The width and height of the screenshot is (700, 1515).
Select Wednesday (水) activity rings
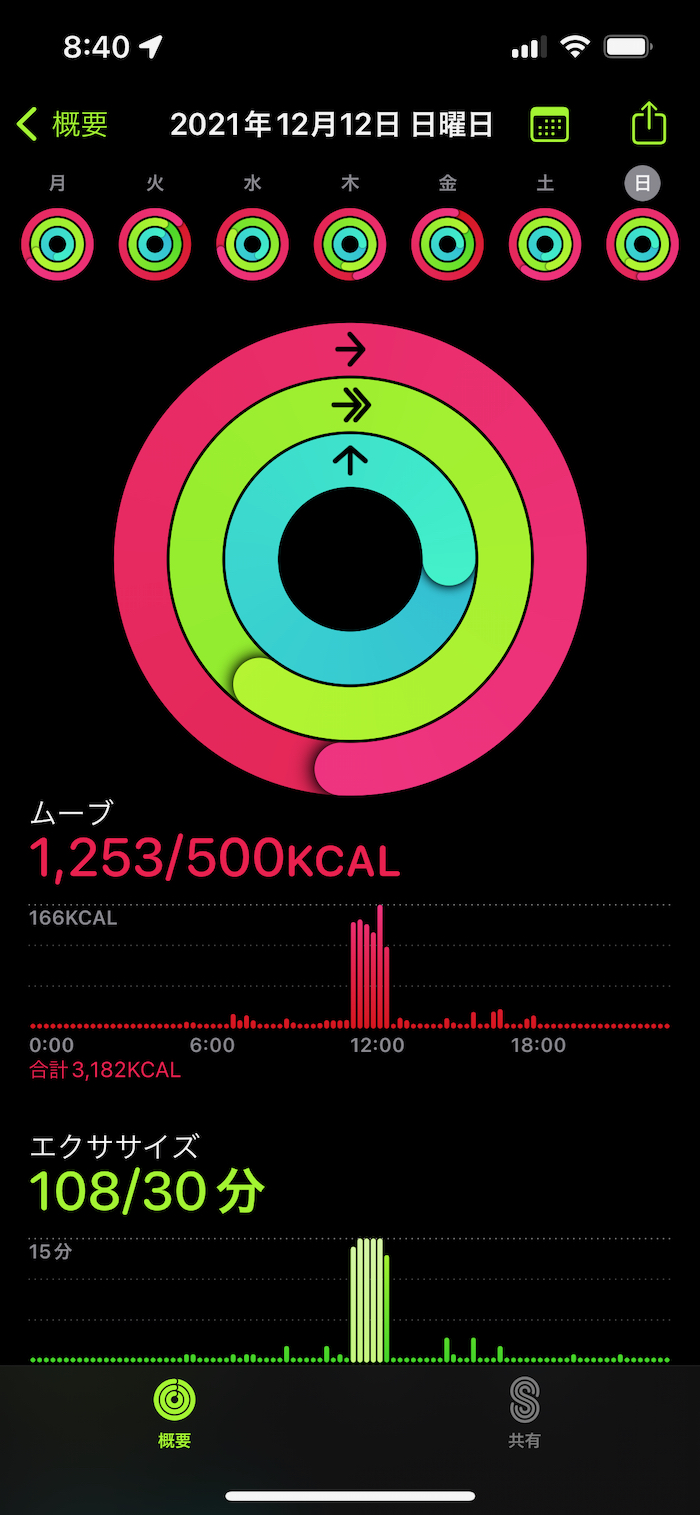tap(253, 244)
